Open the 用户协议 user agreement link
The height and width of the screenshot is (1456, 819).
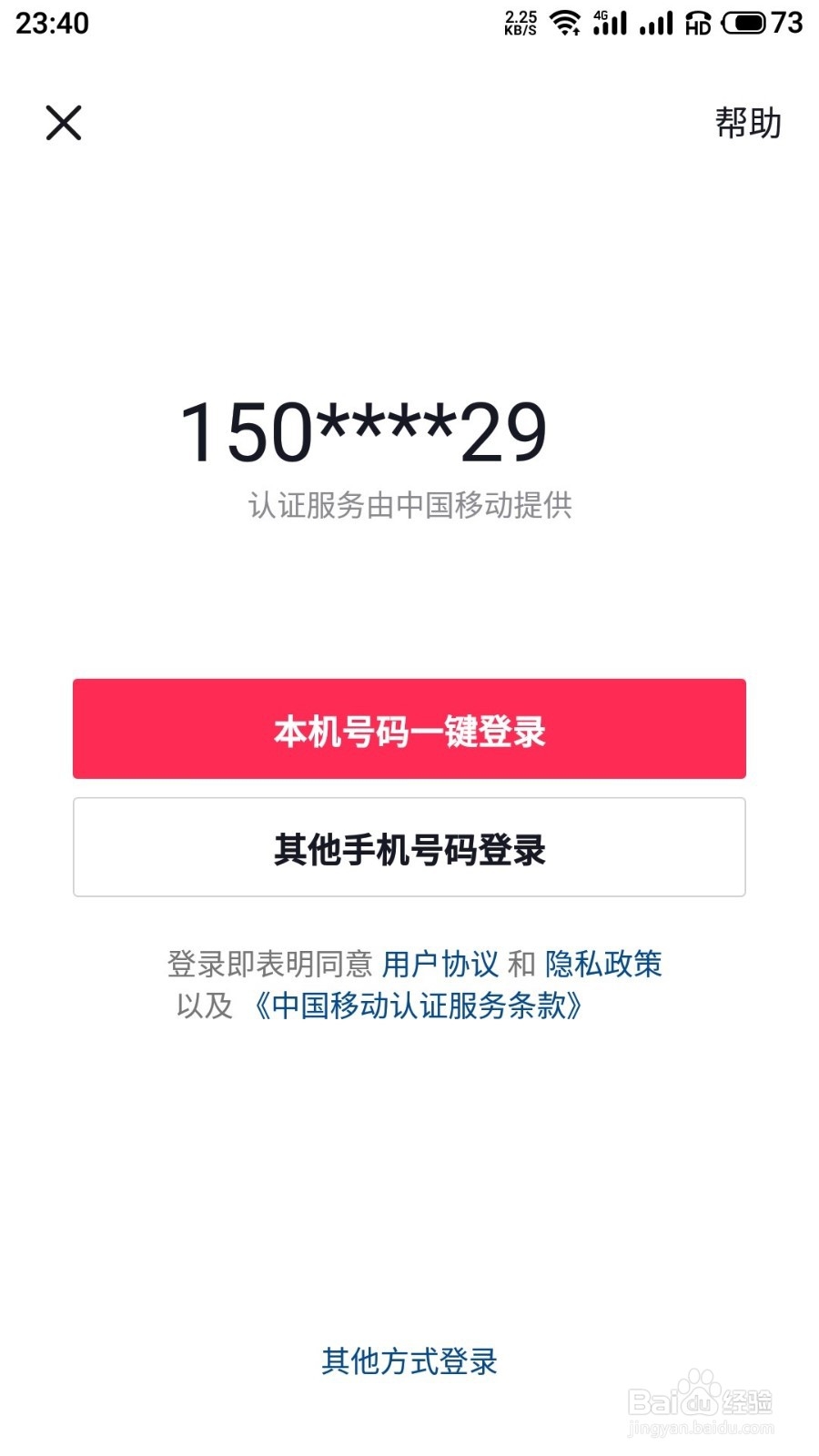coord(440,965)
